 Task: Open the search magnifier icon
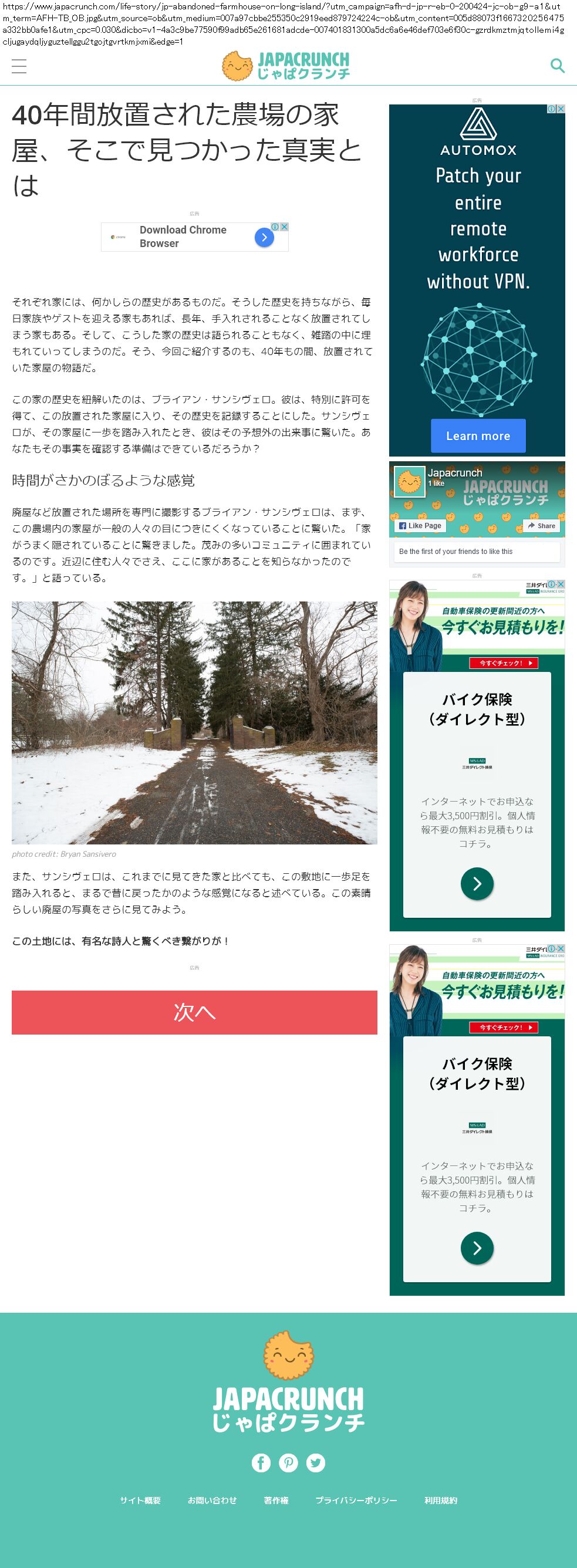tap(557, 66)
